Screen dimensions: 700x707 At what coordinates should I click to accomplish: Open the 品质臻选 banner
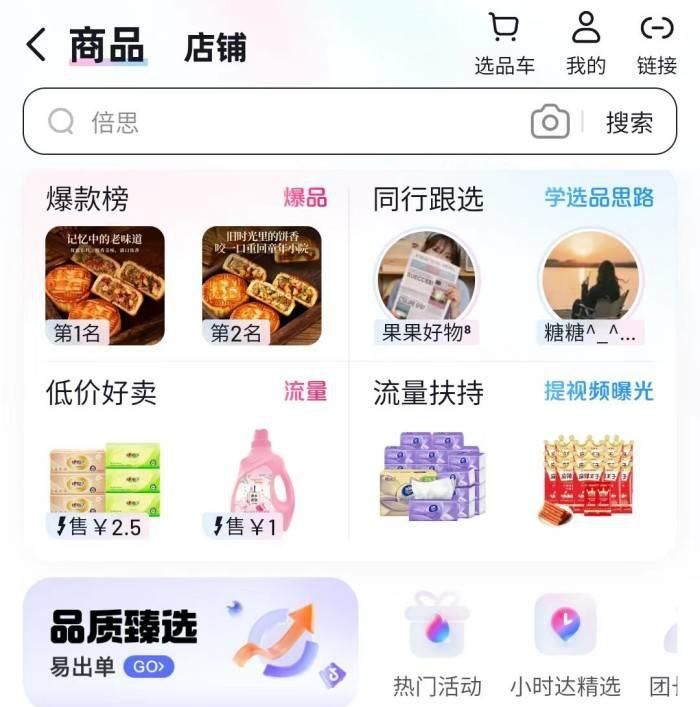pos(190,640)
